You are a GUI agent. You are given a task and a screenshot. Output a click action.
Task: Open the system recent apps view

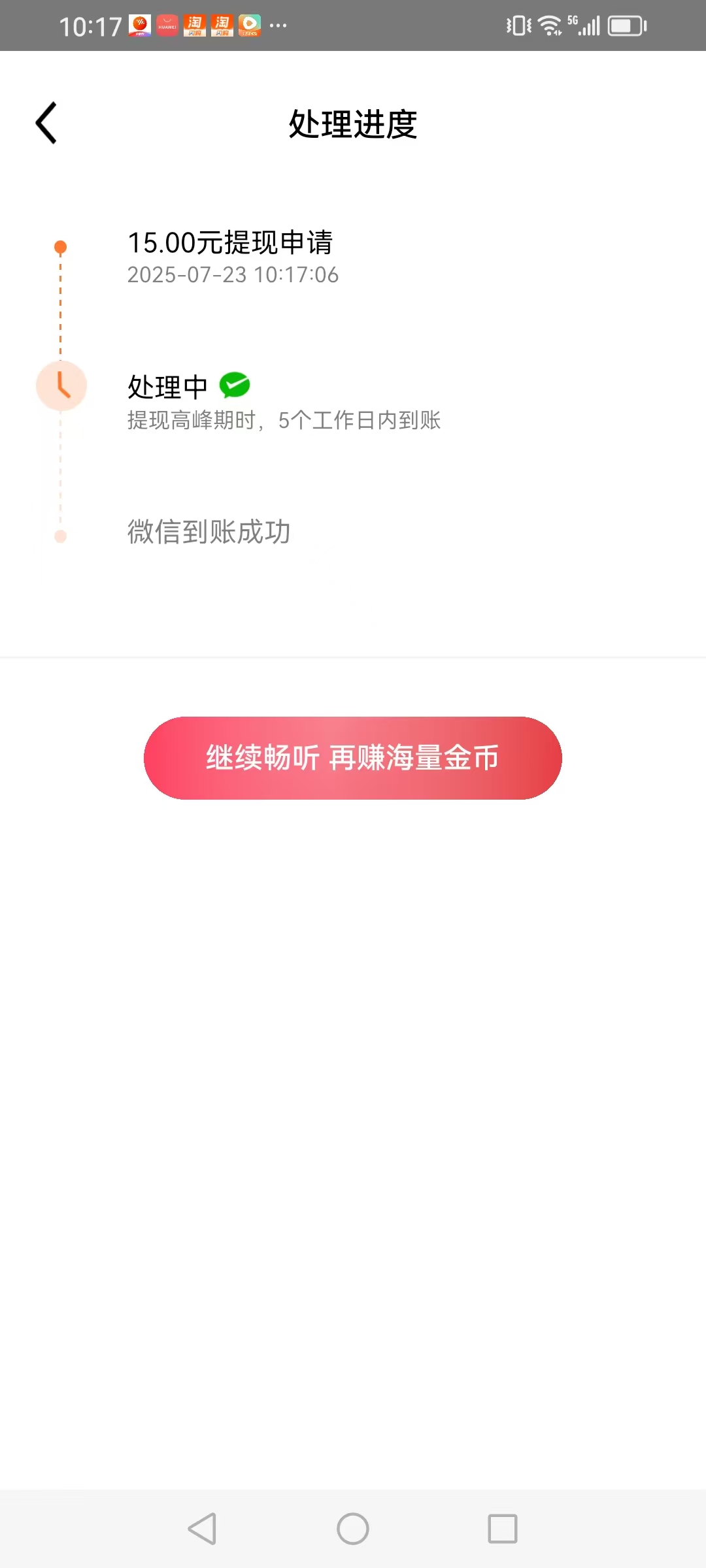[502, 1529]
